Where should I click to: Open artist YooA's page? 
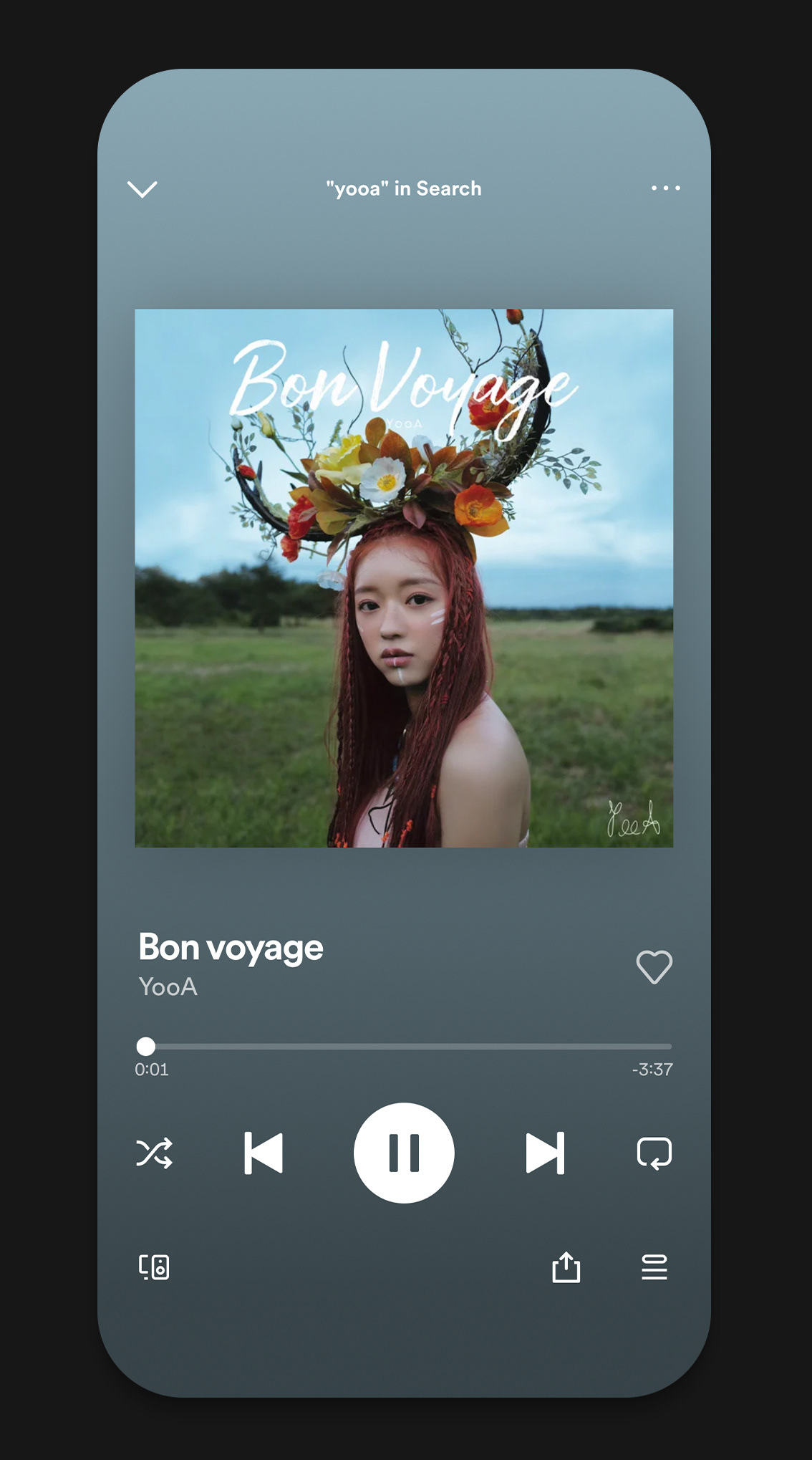tap(168, 987)
